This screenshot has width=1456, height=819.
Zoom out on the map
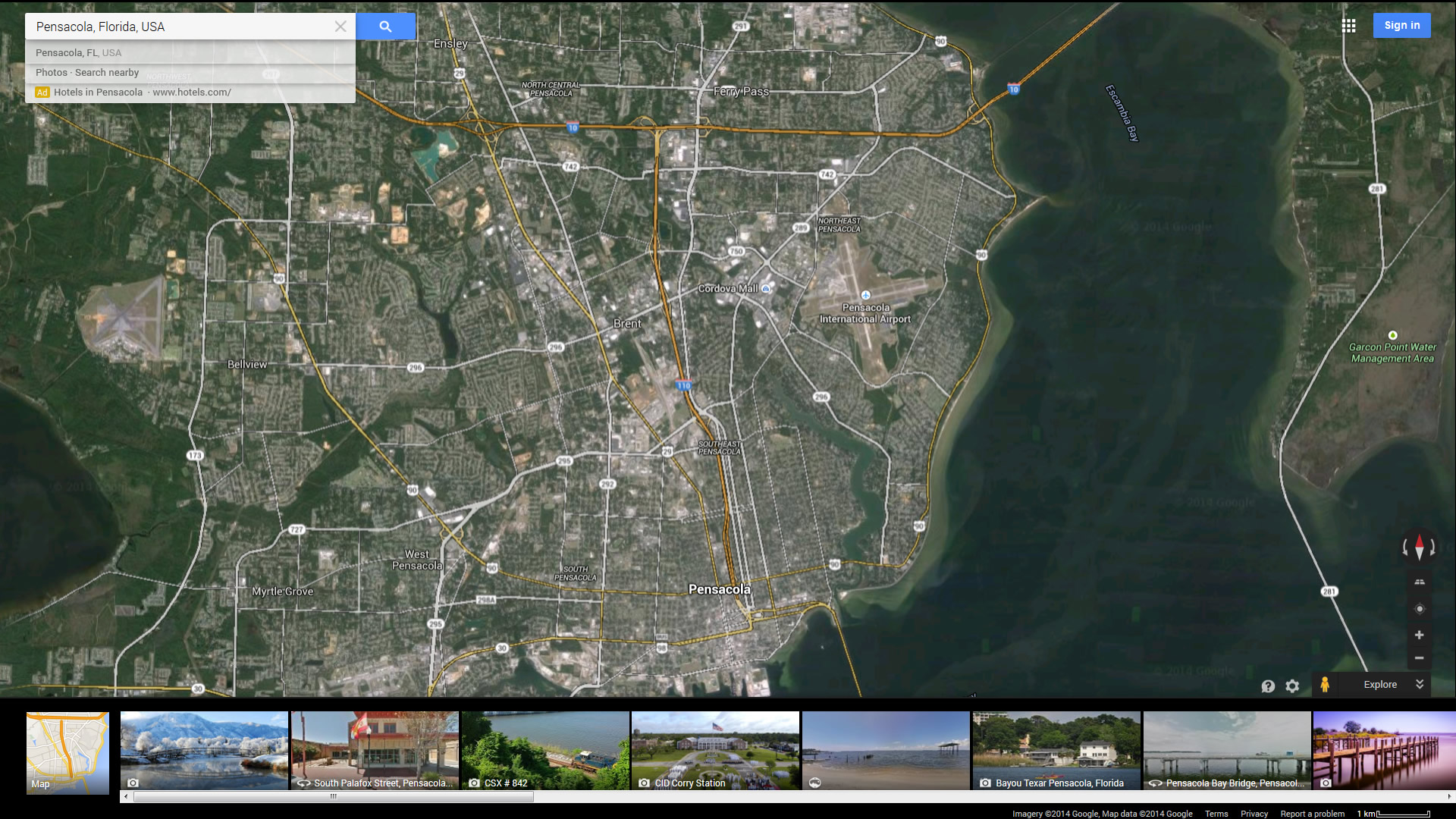pos(1419,658)
